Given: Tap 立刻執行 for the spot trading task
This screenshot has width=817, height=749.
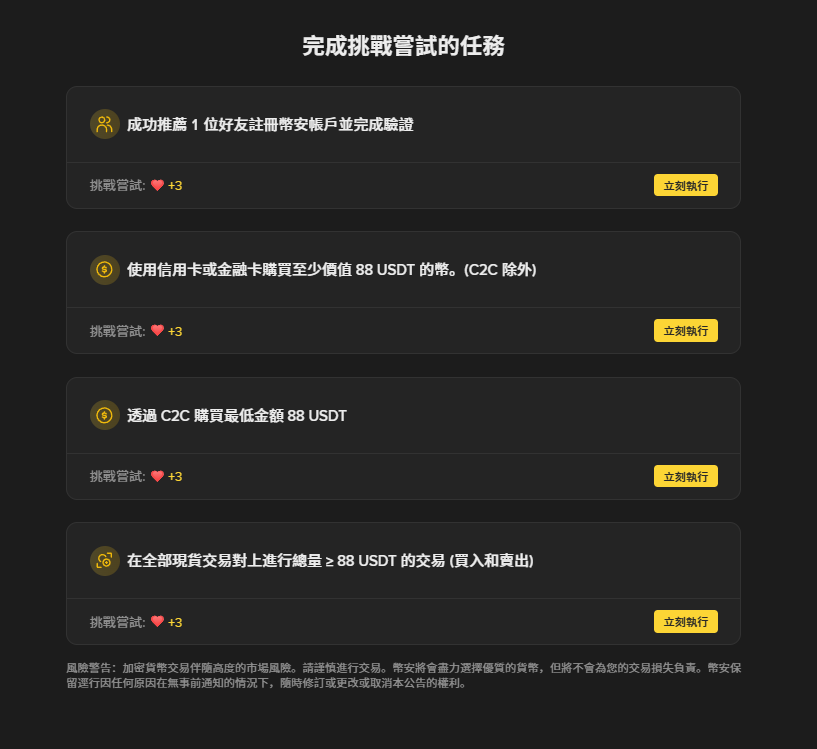Looking at the screenshot, I should (685, 621).
